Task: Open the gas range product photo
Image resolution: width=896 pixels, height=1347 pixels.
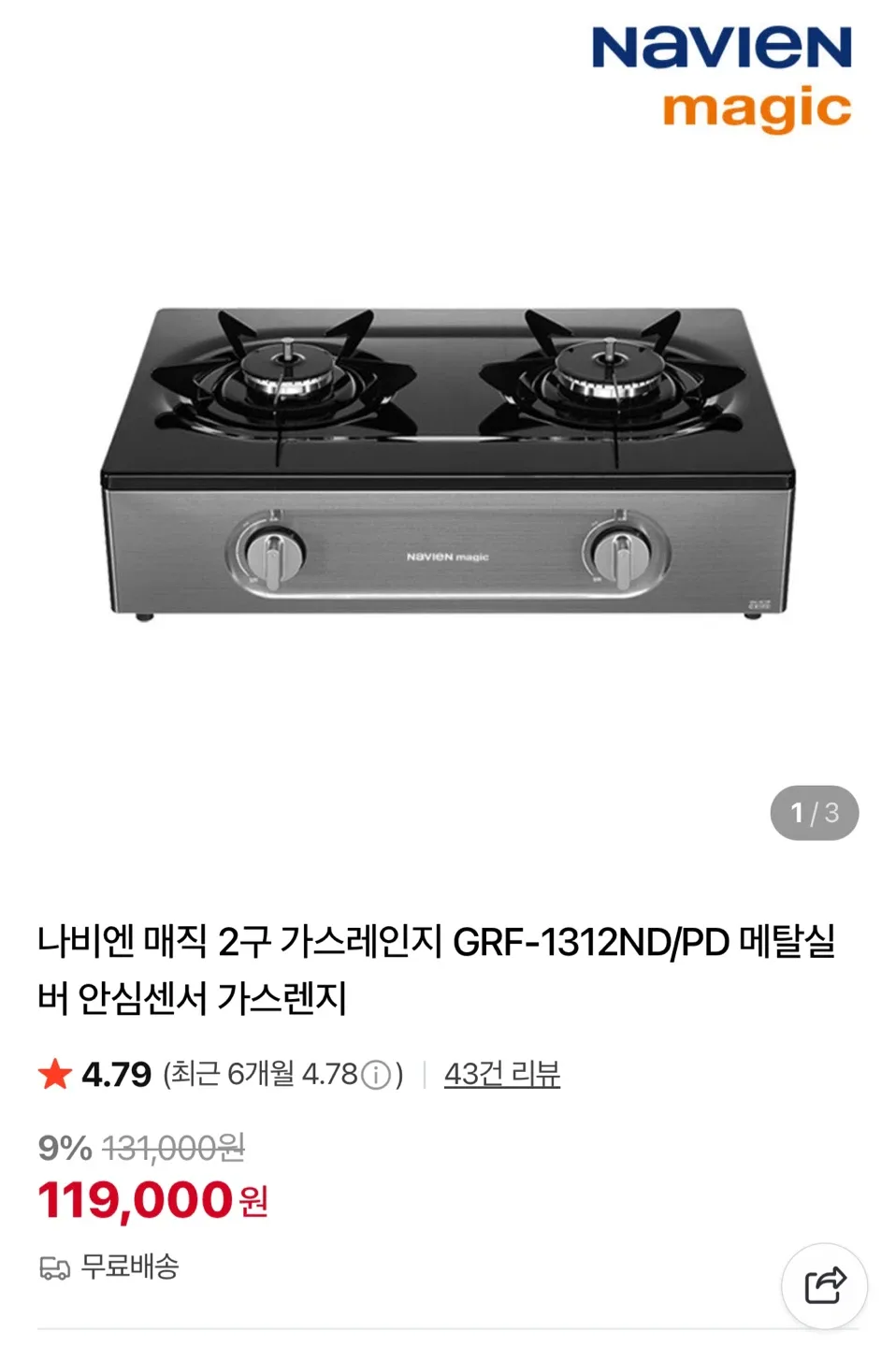Action: click(x=447, y=464)
